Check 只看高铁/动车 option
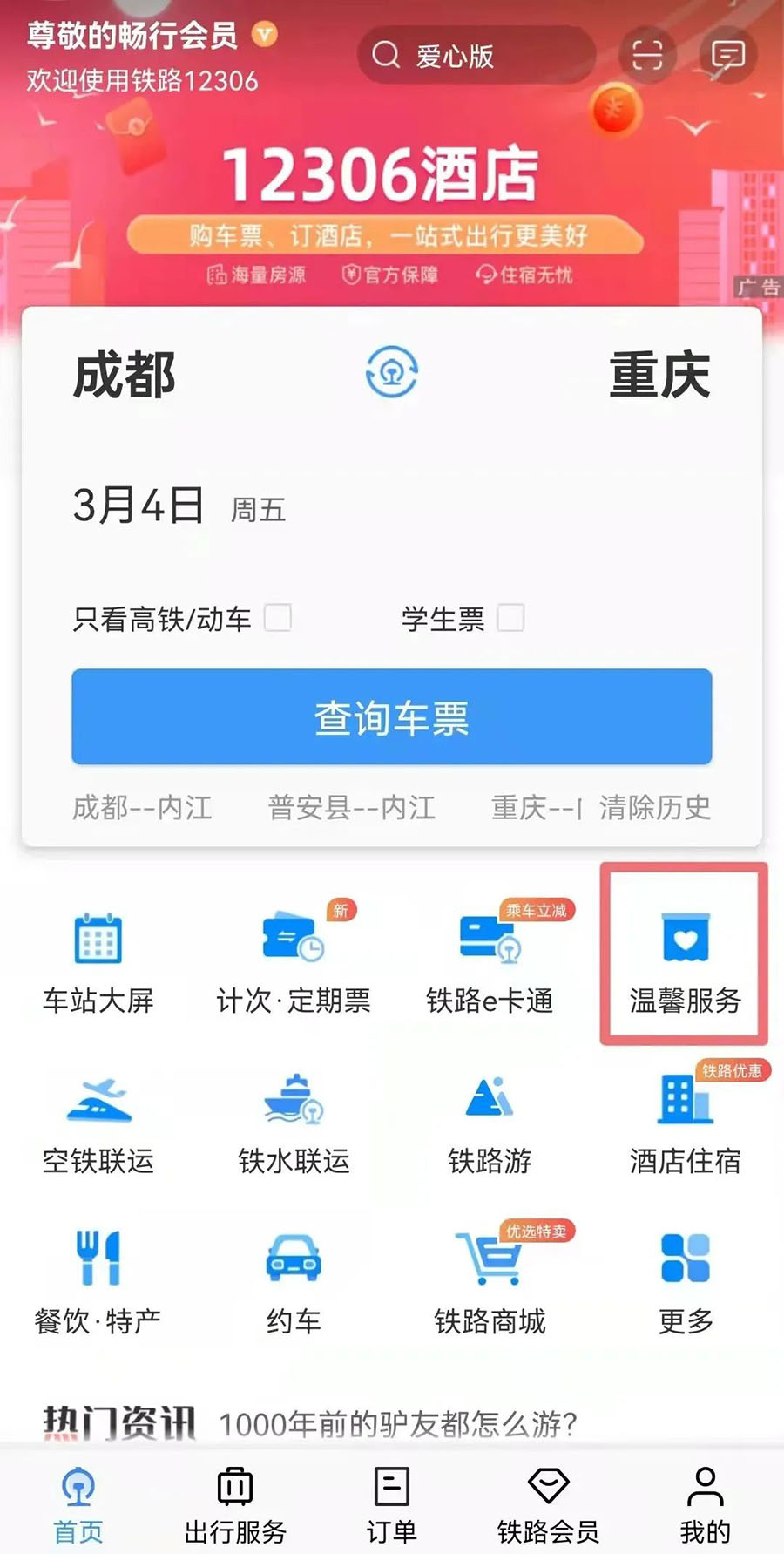 coord(278,618)
